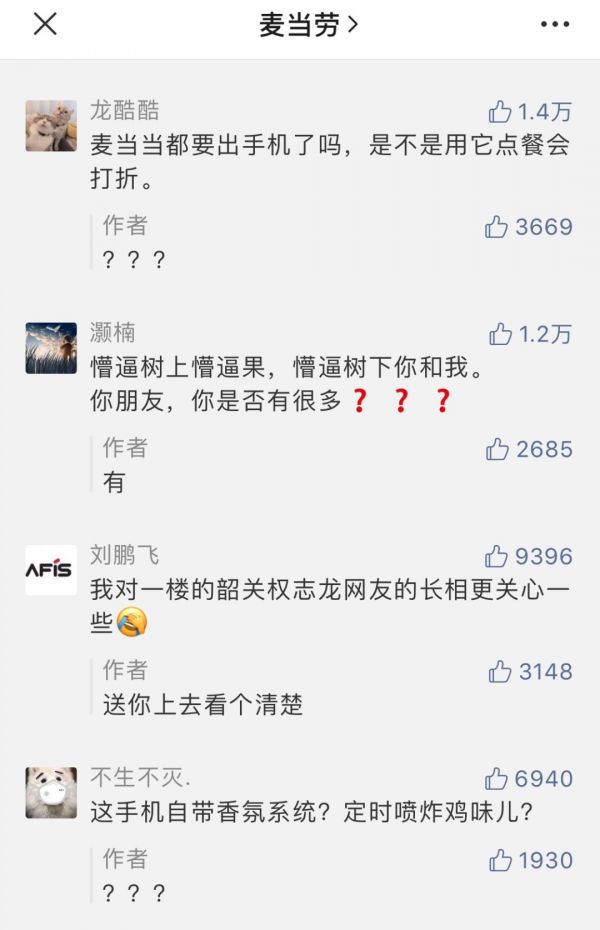This screenshot has height=930, width=600.
Task: Like 龙酷酷's comment
Action: (500, 111)
